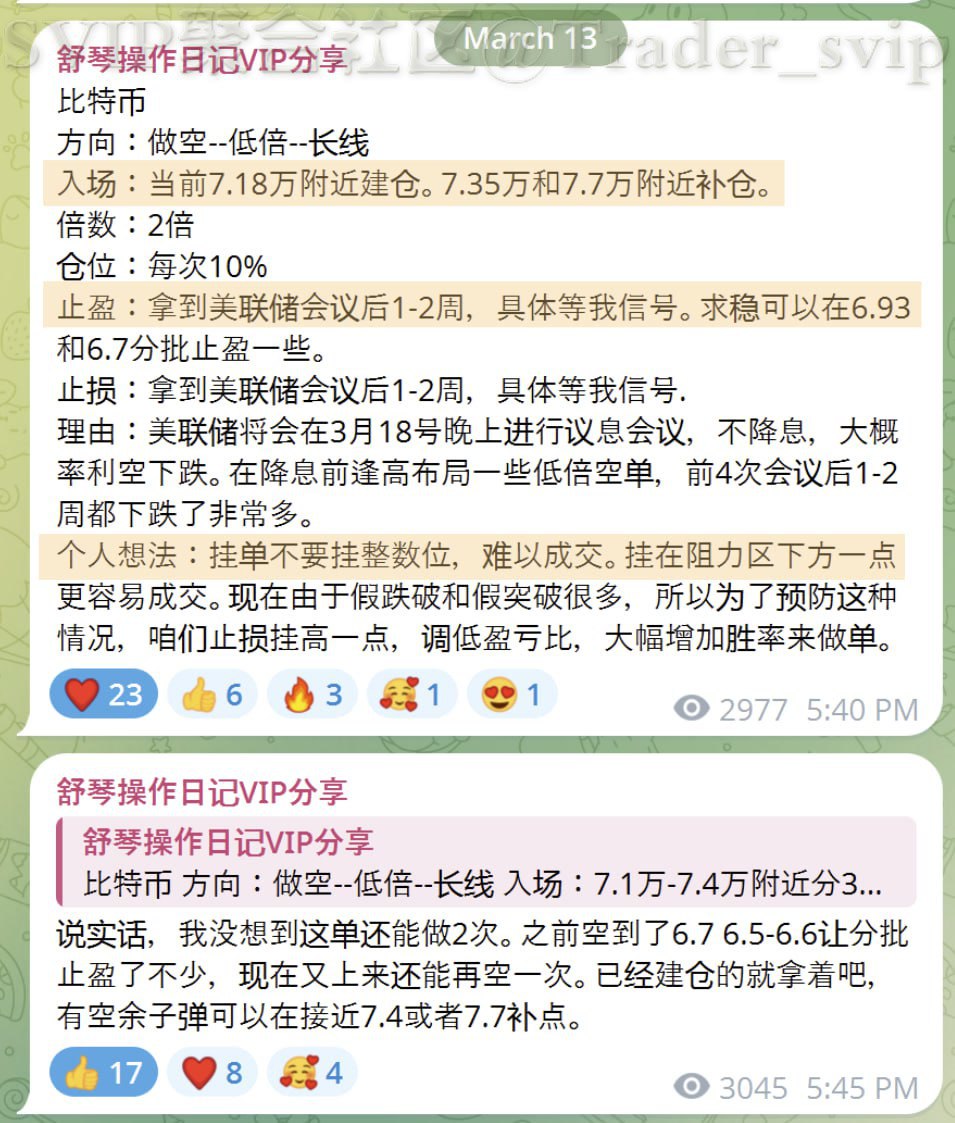React with the fire emoji showing 3

[311, 694]
